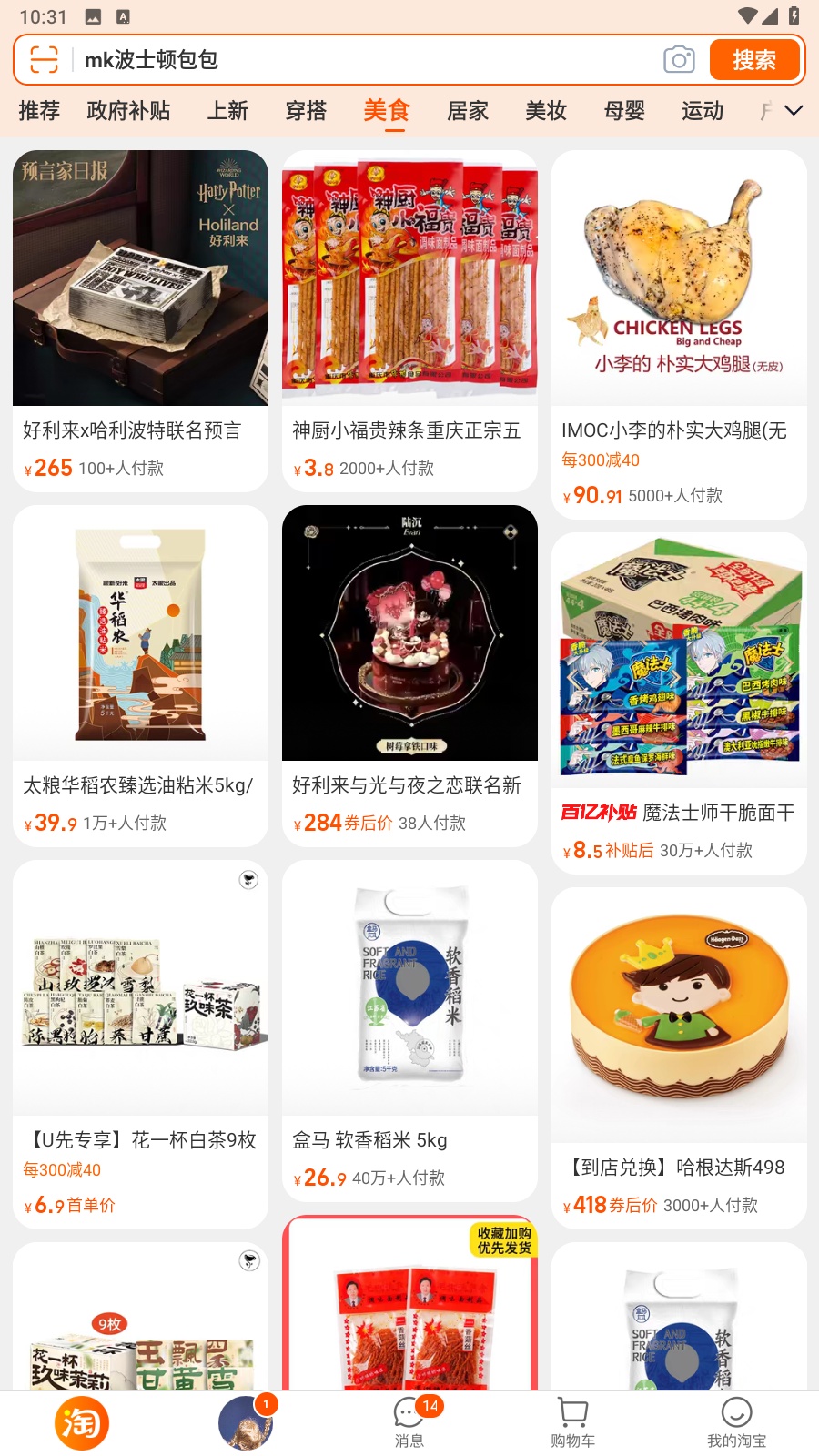Tap the scan icon in the search bar

(x=44, y=60)
